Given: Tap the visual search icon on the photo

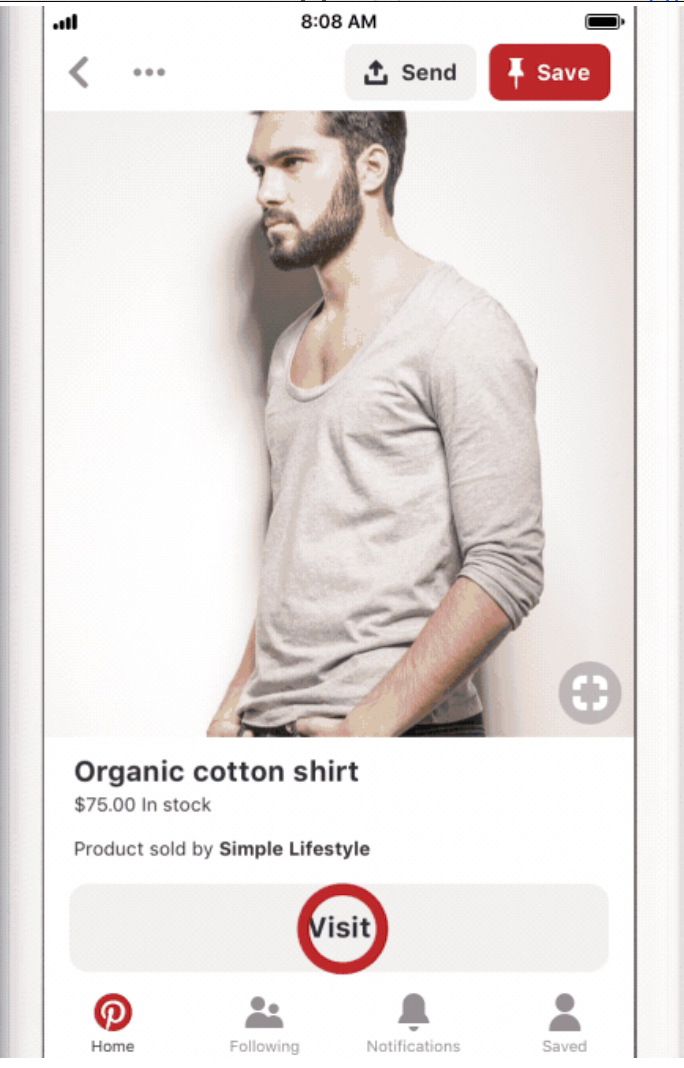Looking at the screenshot, I should pyautogui.click(x=589, y=693).
